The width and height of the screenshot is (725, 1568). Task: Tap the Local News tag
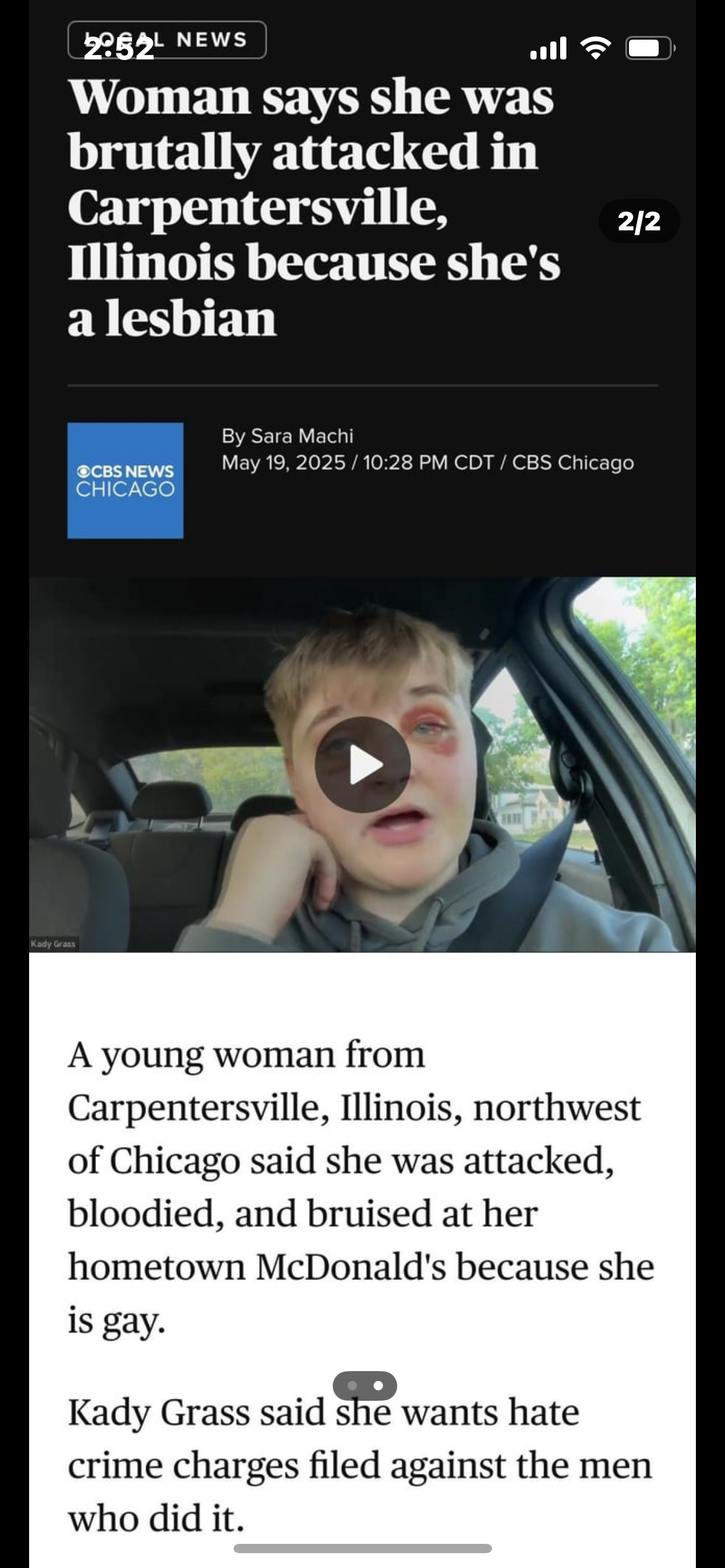(167, 40)
